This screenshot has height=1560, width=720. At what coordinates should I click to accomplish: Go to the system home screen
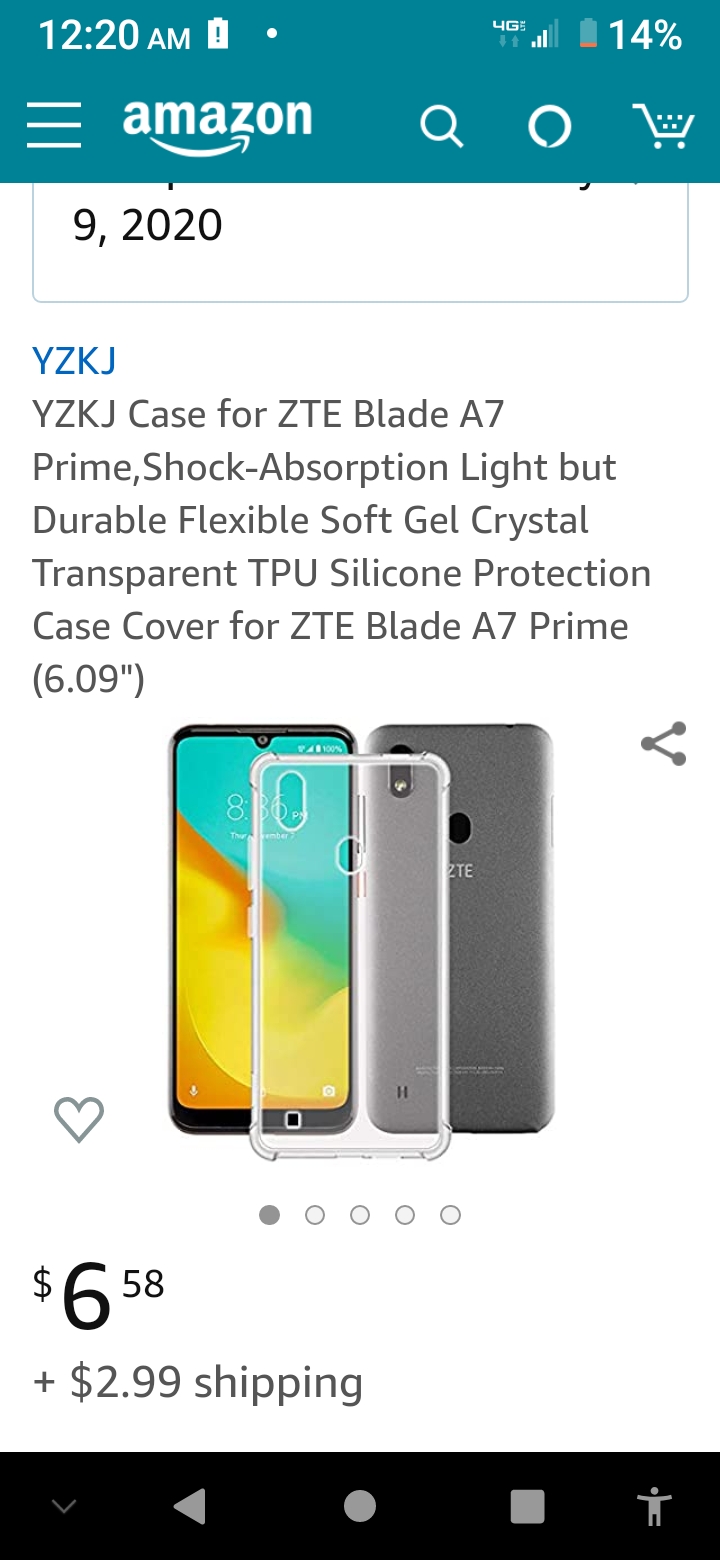[360, 1506]
